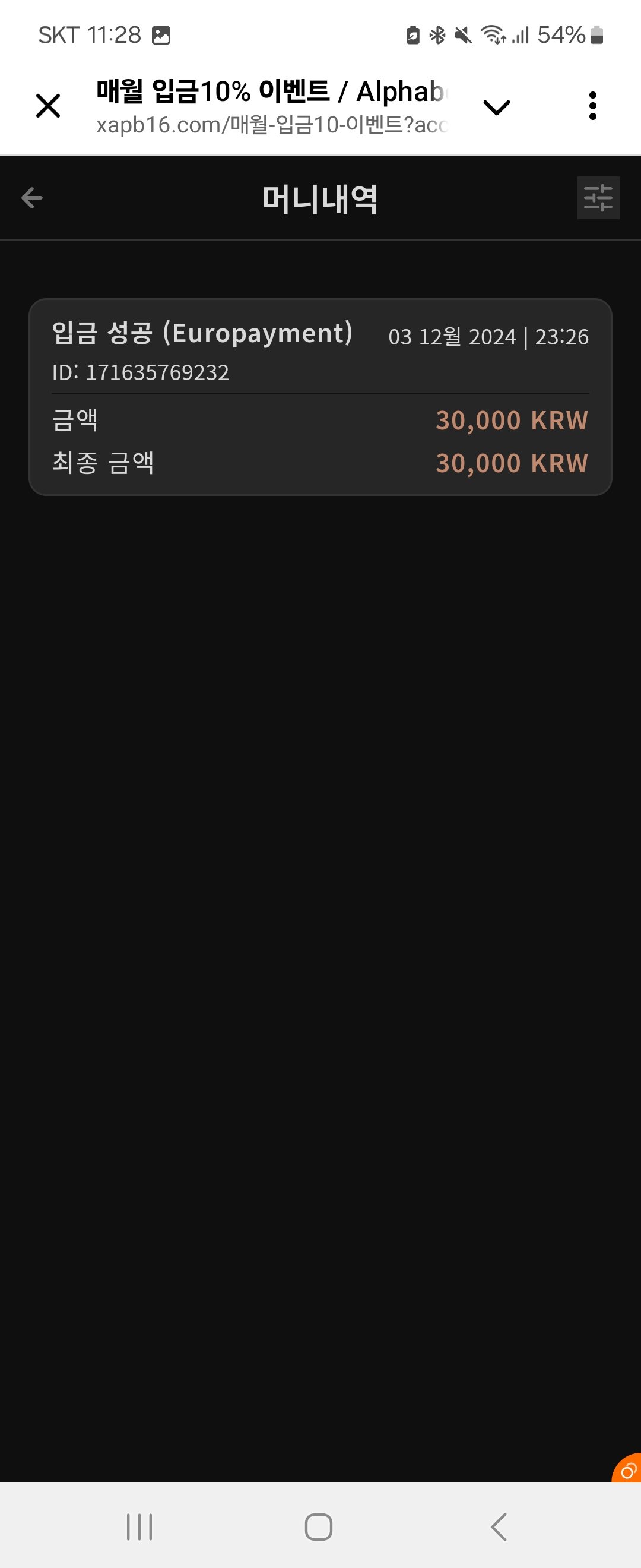Open the orange chat support bubble
Screen dimensions: 641x1568
point(628,1469)
